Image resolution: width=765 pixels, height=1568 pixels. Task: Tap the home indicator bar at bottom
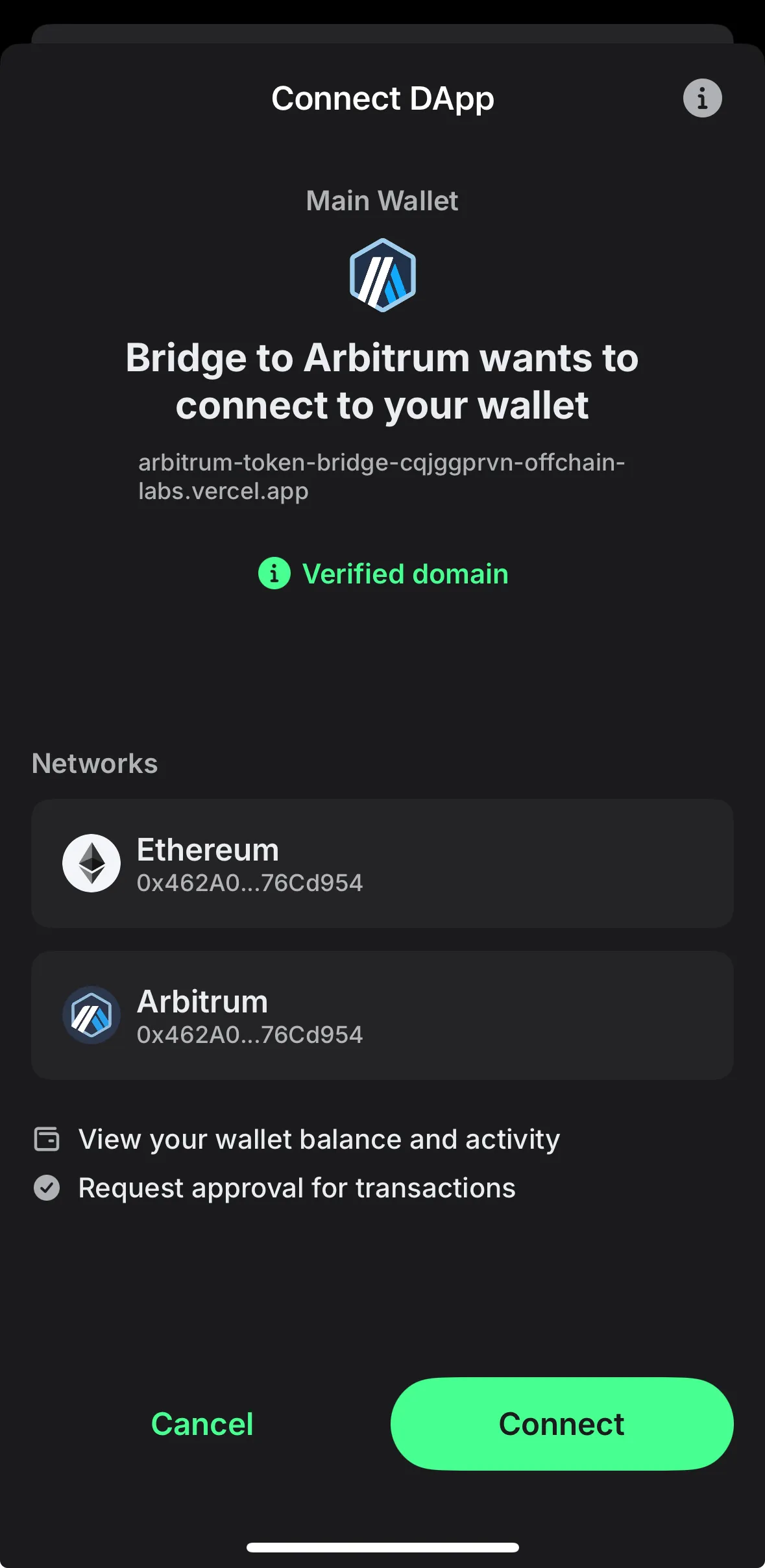(x=382, y=1547)
